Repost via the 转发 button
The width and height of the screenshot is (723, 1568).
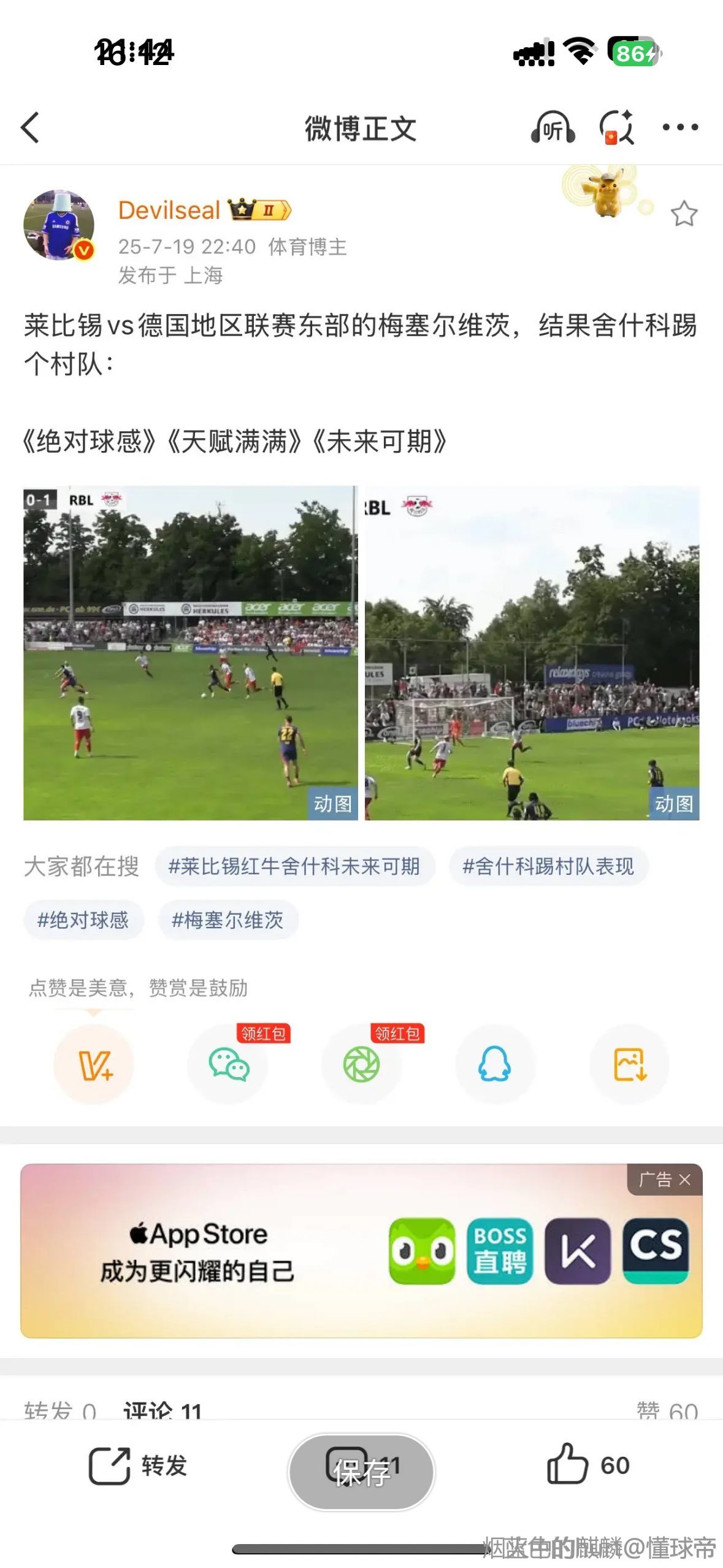click(x=138, y=1465)
